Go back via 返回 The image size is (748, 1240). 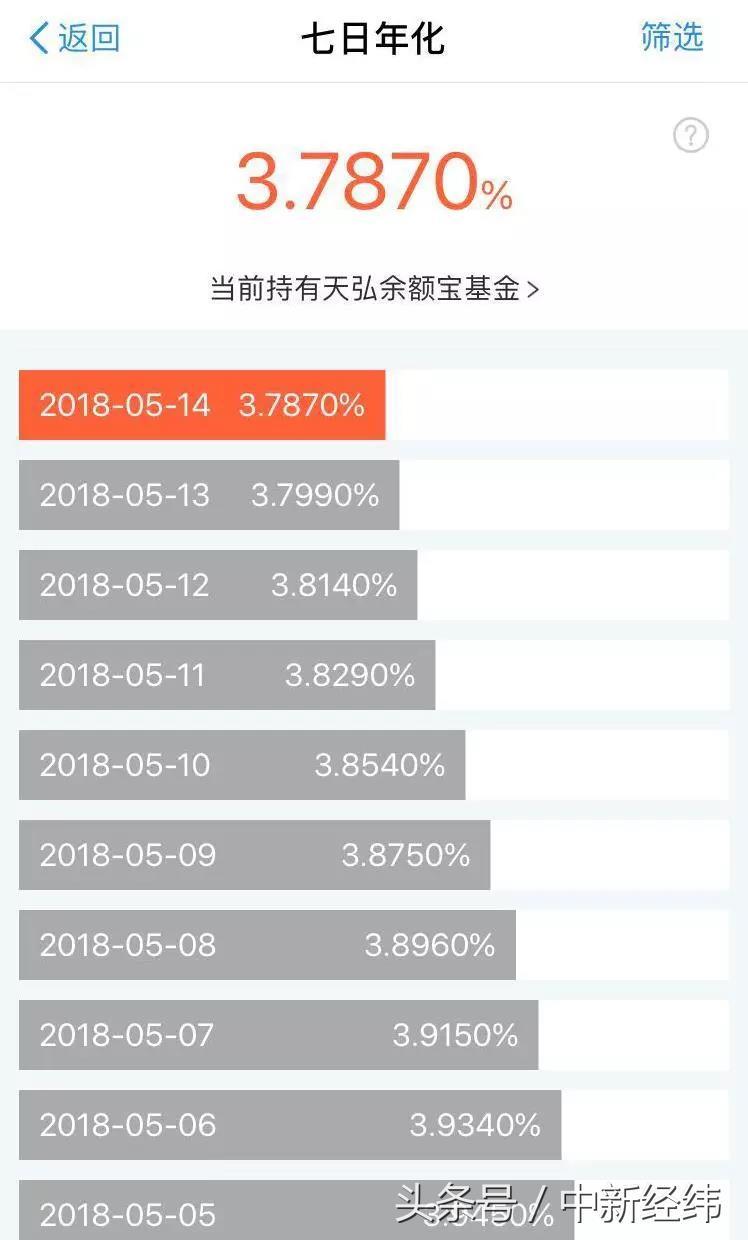75,38
